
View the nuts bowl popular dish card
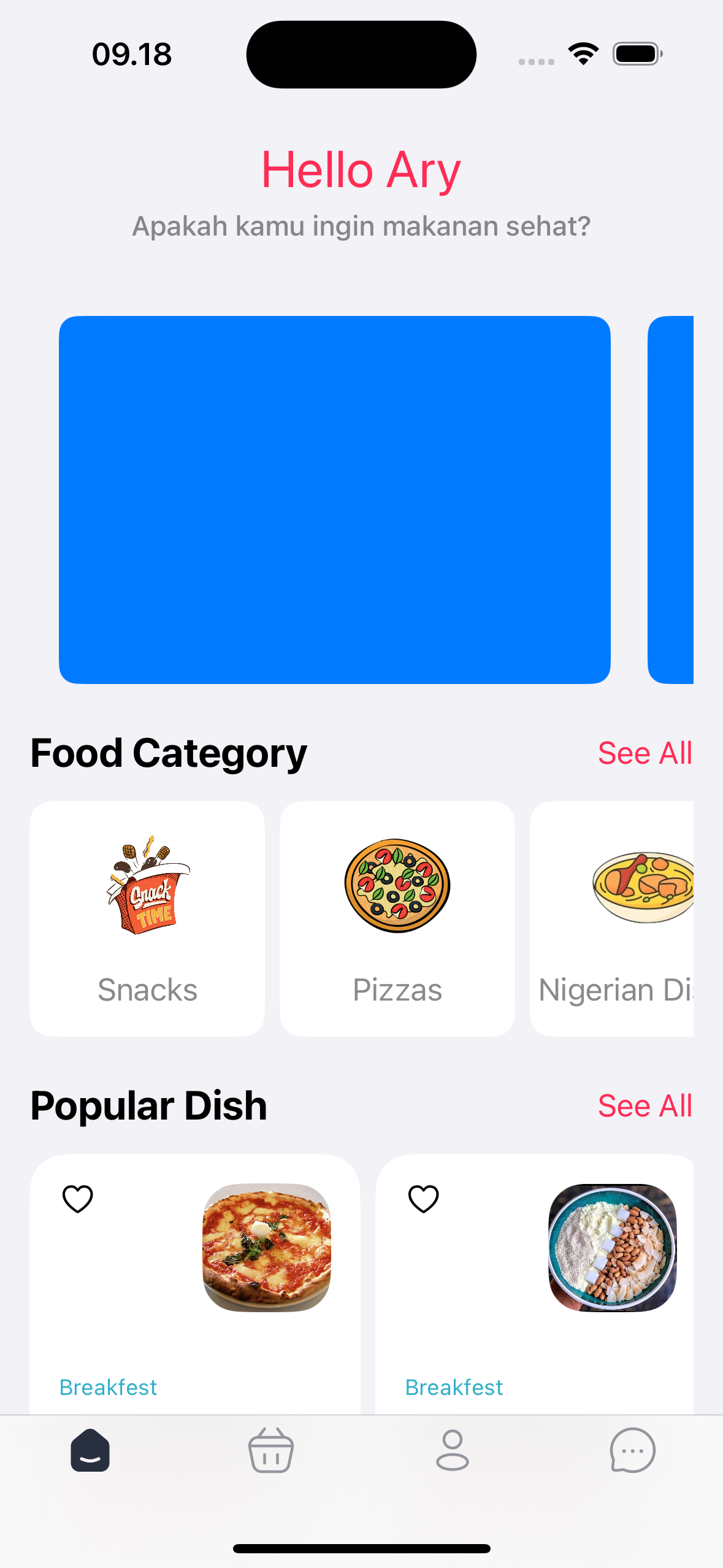[x=535, y=1285]
